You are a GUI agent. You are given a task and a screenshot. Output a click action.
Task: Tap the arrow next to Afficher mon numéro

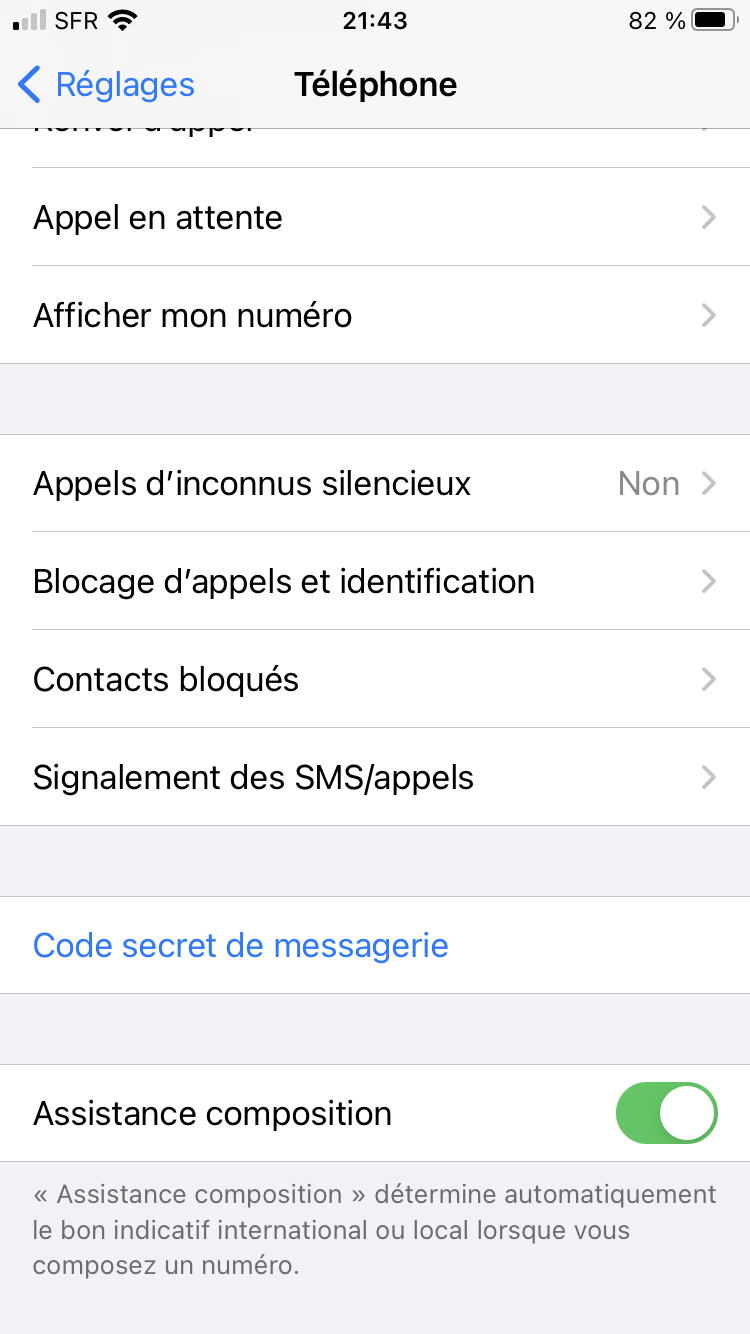pyautogui.click(x=709, y=315)
